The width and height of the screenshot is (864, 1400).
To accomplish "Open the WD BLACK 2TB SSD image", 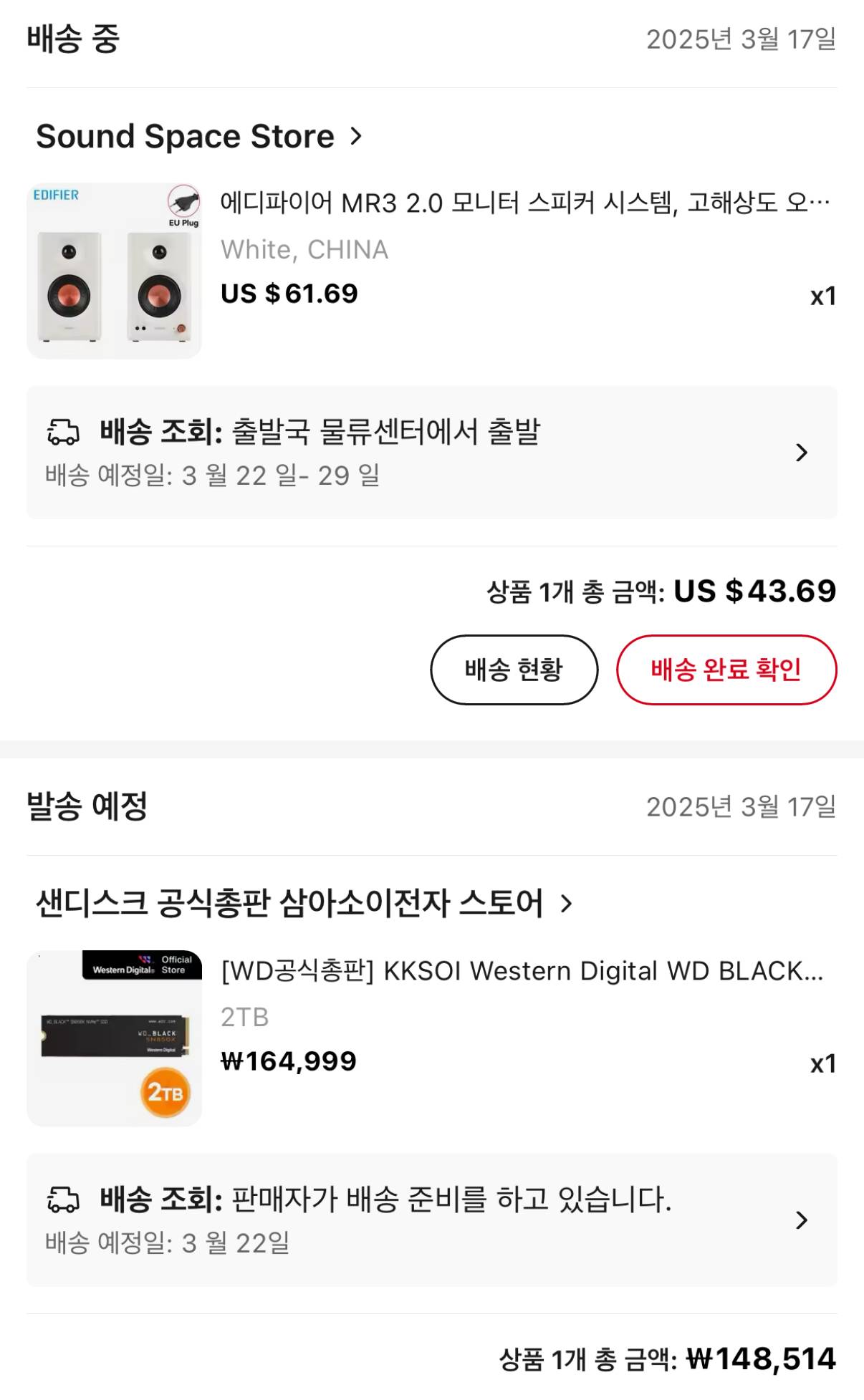I will coord(114,1038).
